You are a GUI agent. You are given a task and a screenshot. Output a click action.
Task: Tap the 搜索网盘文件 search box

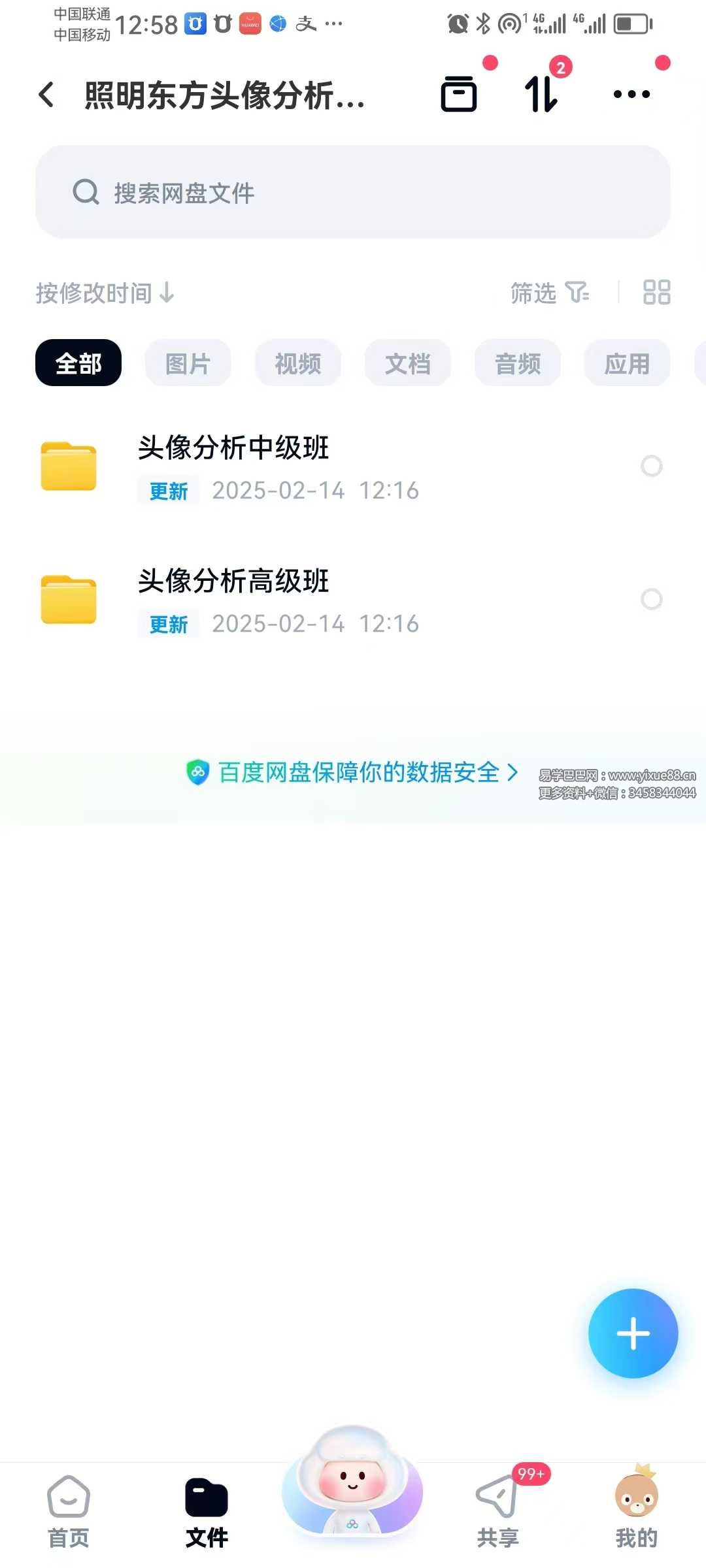353,192
